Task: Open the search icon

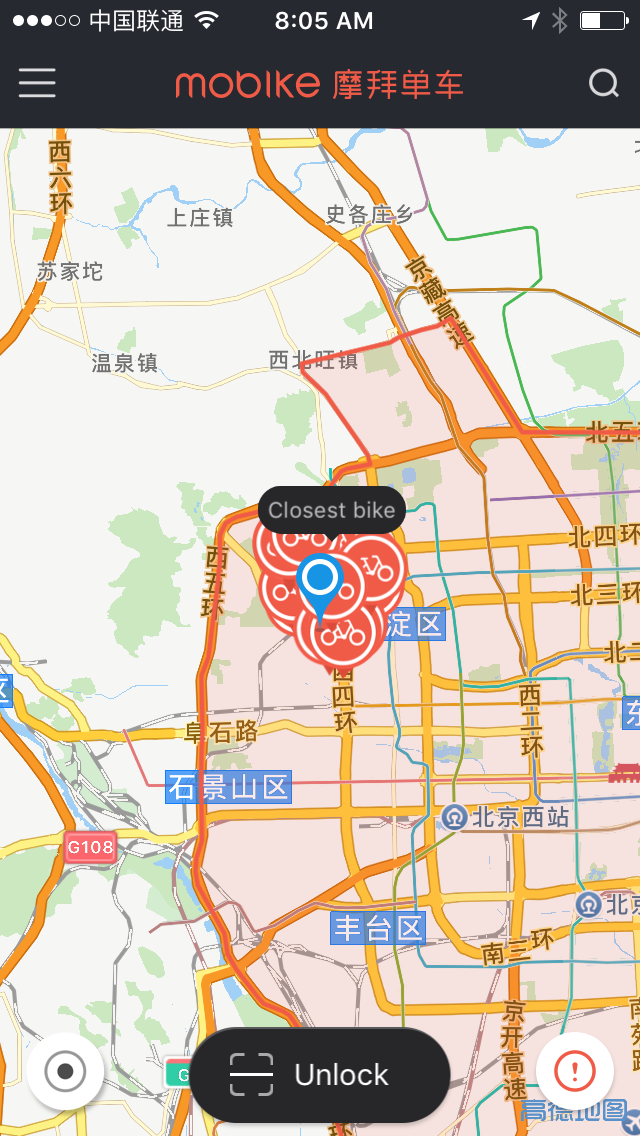Action: point(604,83)
